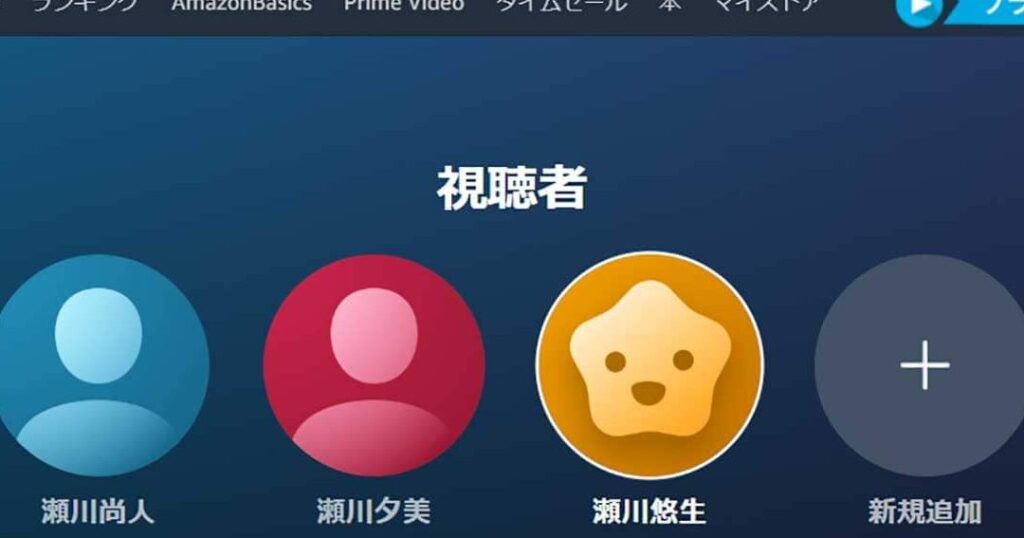
Task: Open タイムセール in the top navigation
Action: click(x=562, y=6)
